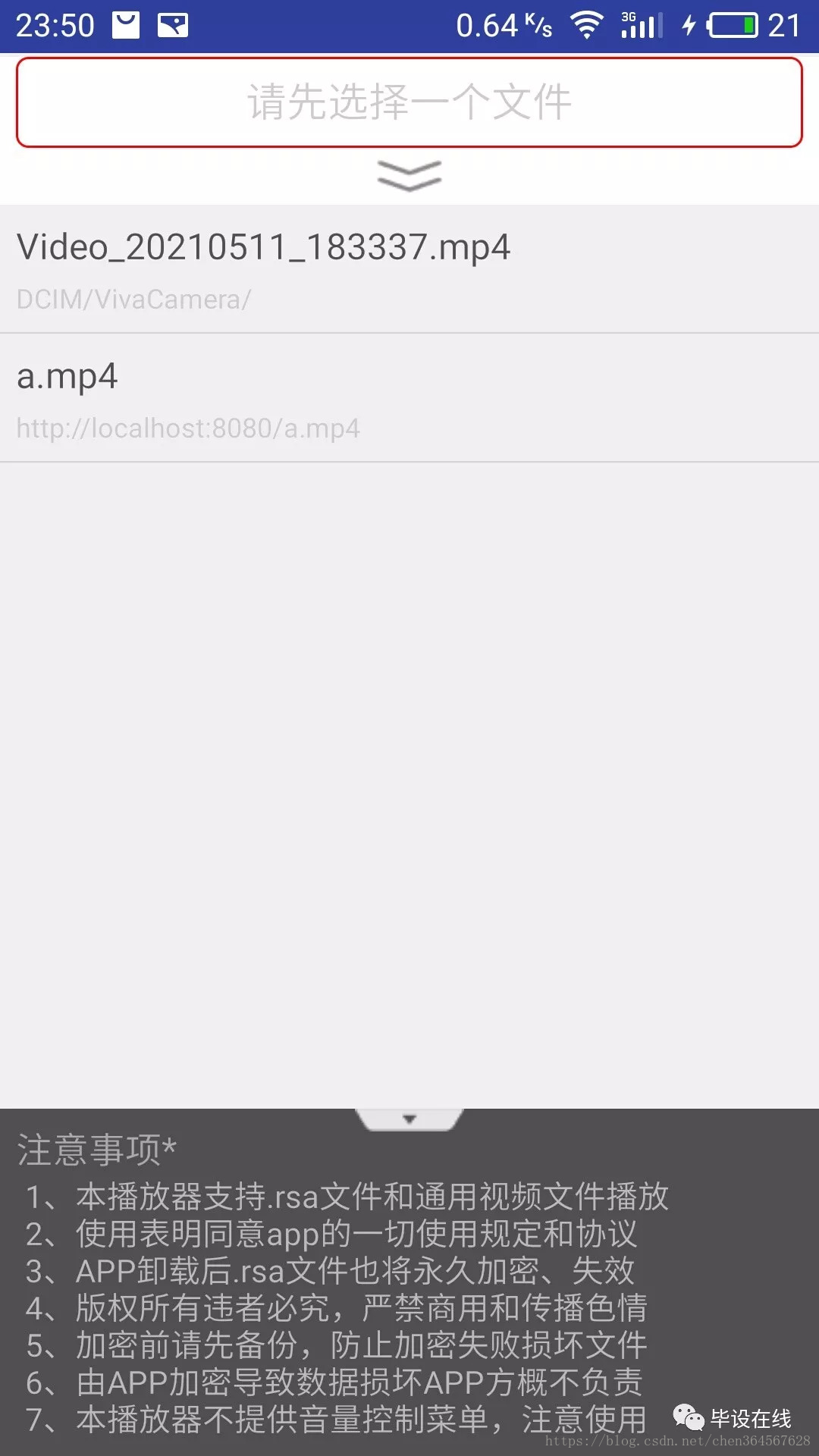Collapse the 注意事项 notice panel with the arrow handle
Screen dimensions: 819x1456
tap(409, 1119)
